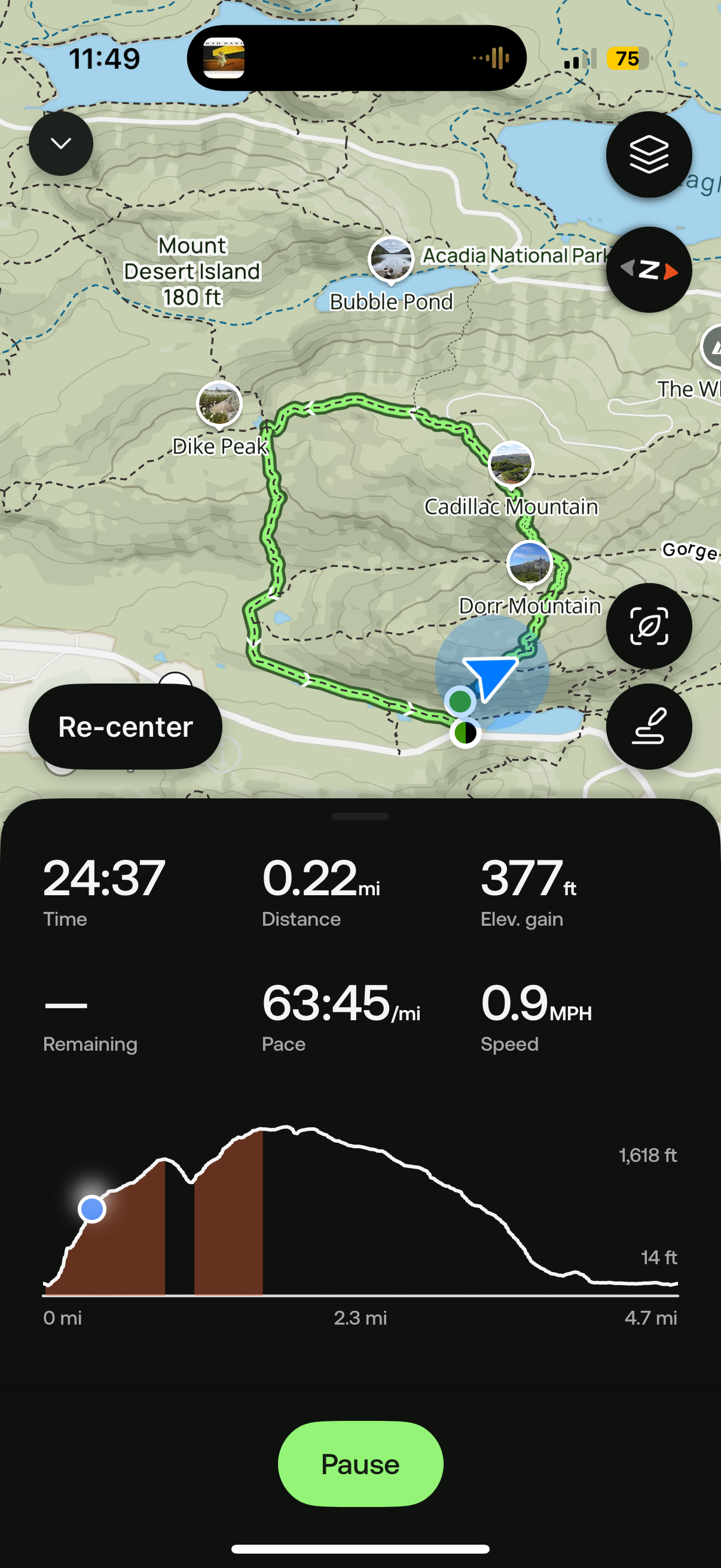Open the plant scan identify button
The image size is (721, 1568).
click(649, 626)
